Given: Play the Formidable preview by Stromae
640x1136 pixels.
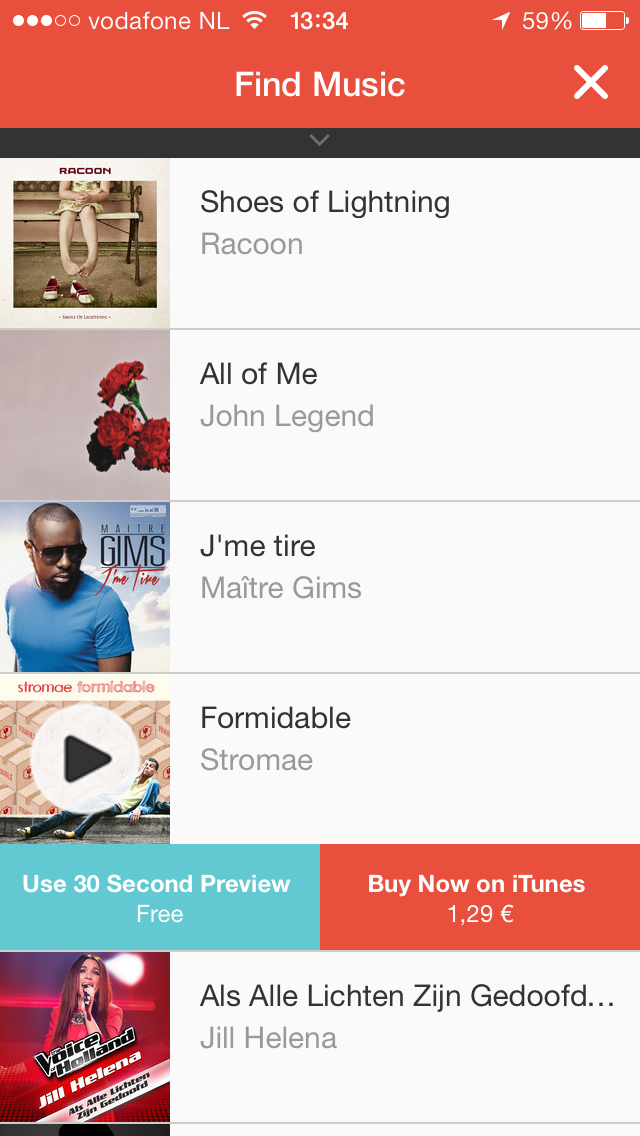Looking at the screenshot, I should coord(85,759).
